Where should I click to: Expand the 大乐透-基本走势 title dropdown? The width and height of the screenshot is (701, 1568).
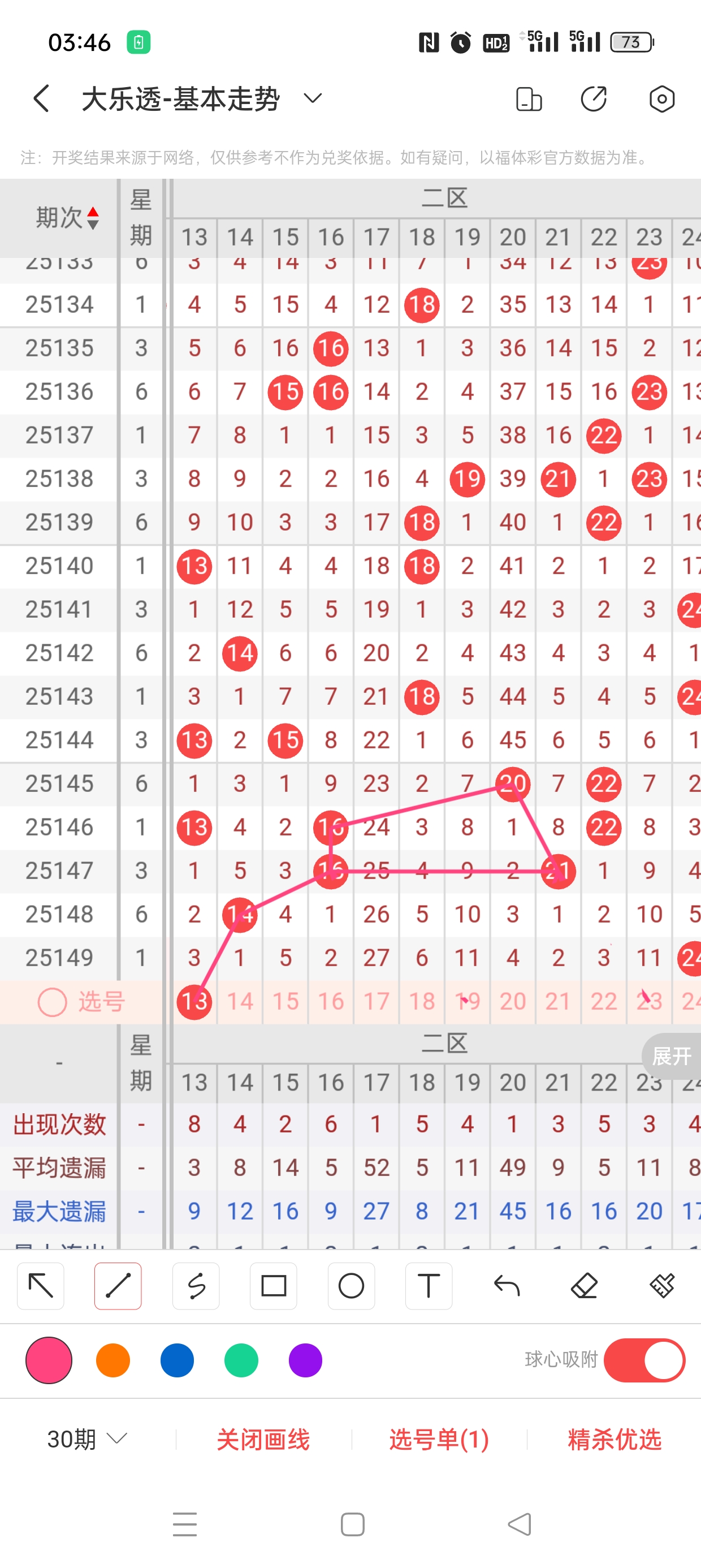click(x=312, y=98)
